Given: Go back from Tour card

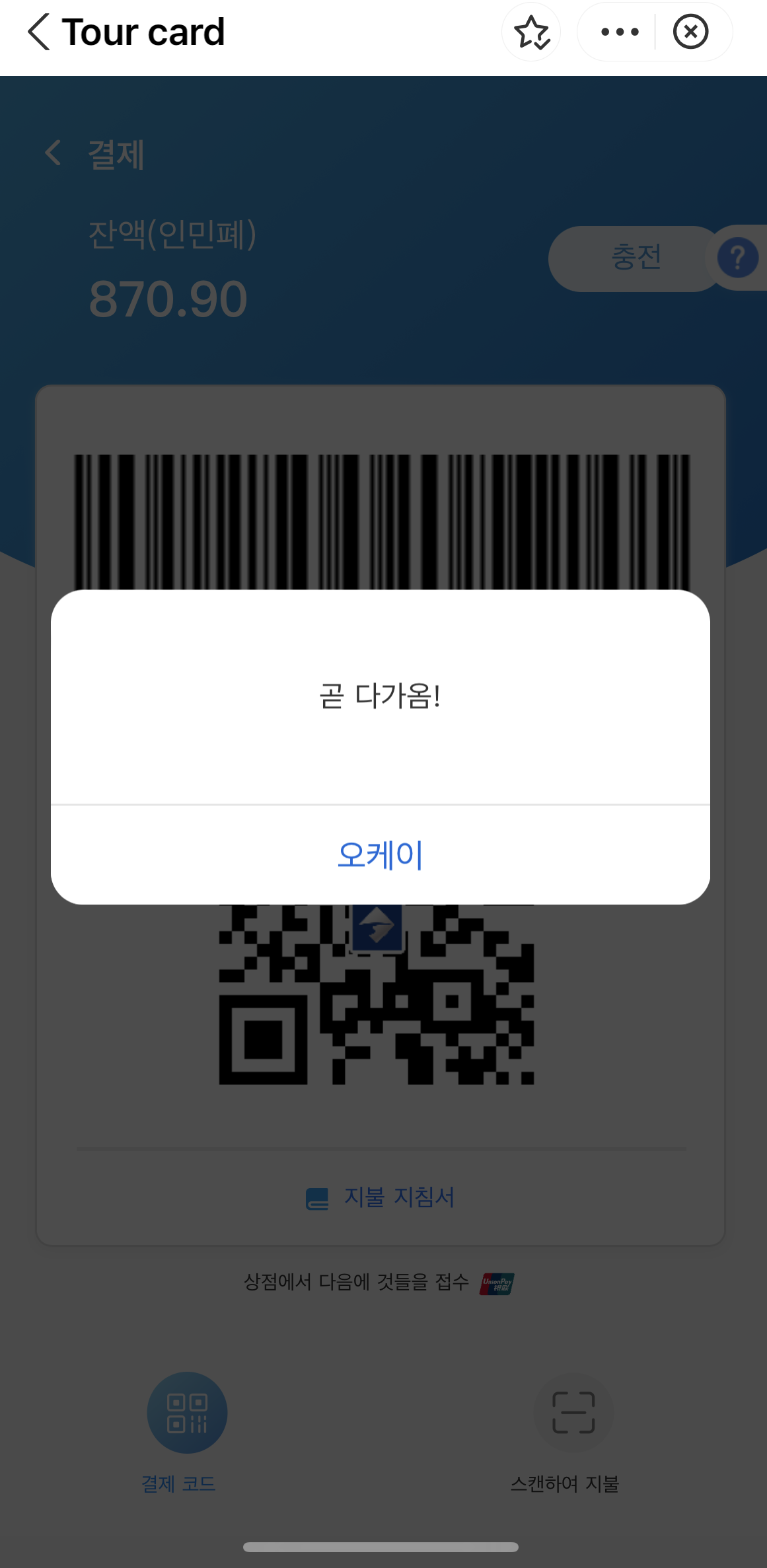Looking at the screenshot, I should (x=40, y=32).
